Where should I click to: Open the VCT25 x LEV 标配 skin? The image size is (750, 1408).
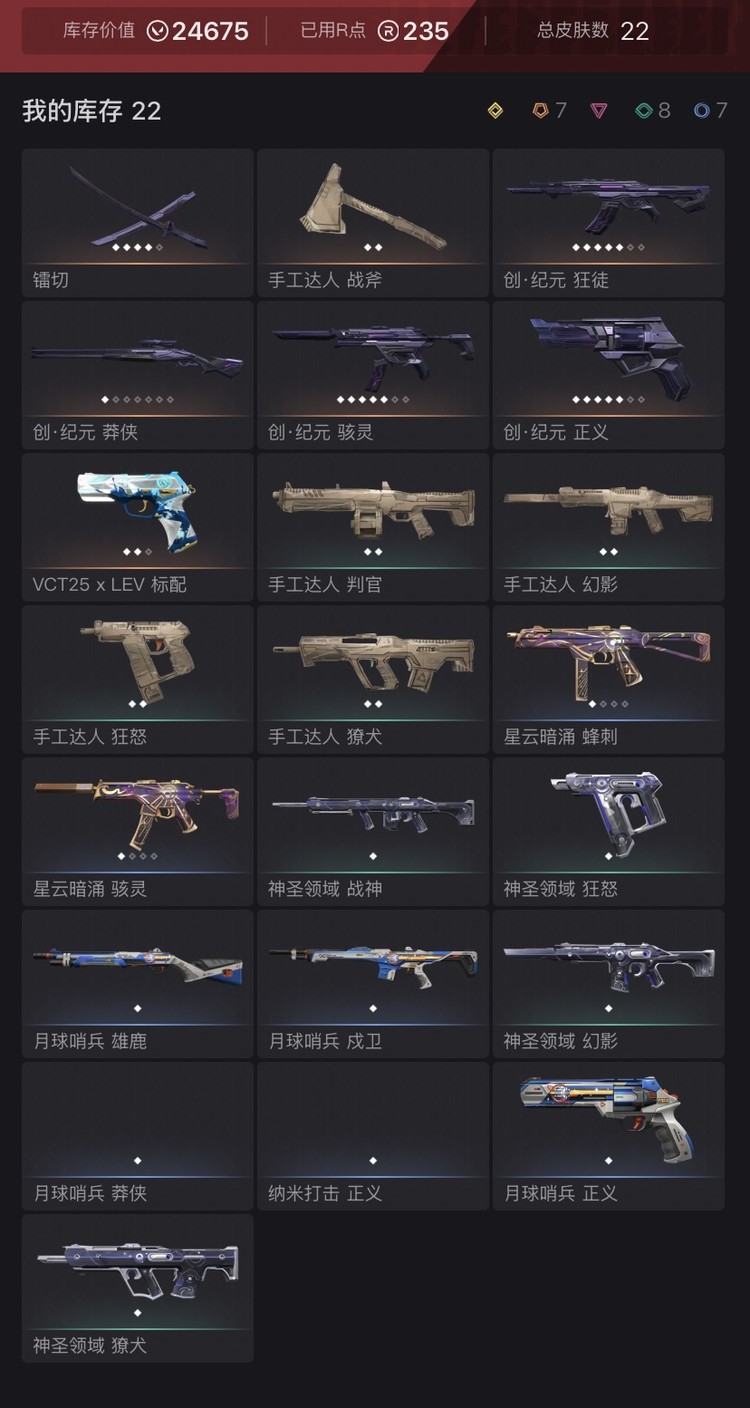click(x=137, y=526)
